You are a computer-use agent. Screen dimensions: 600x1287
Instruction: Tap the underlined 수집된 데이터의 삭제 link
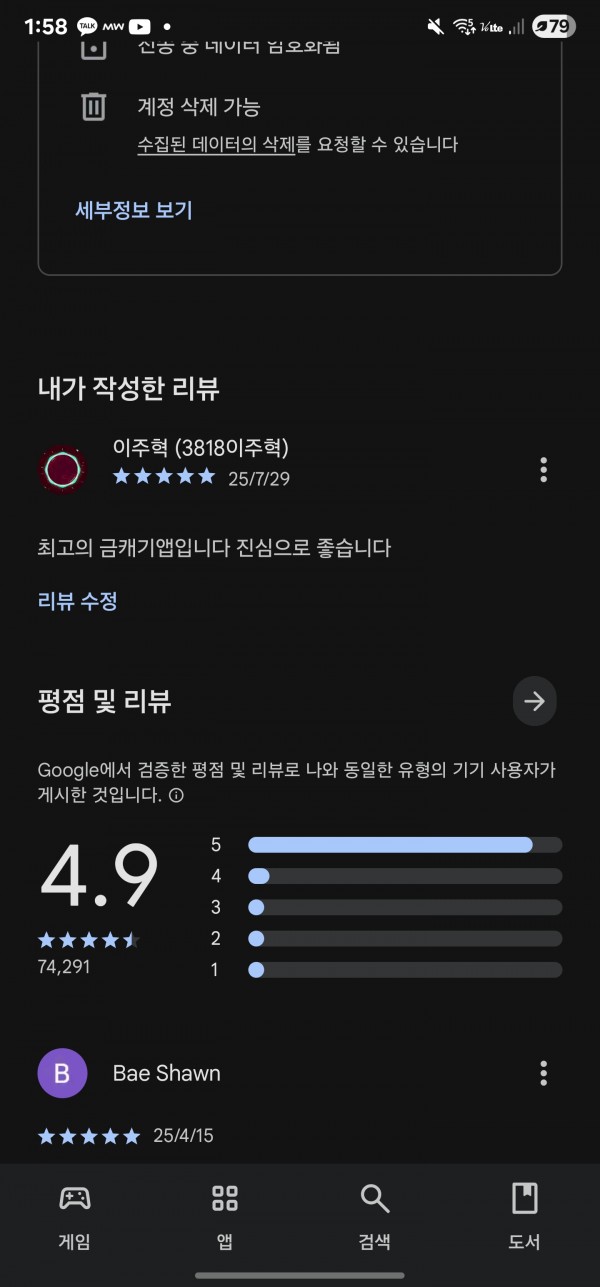click(x=216, y=145)
